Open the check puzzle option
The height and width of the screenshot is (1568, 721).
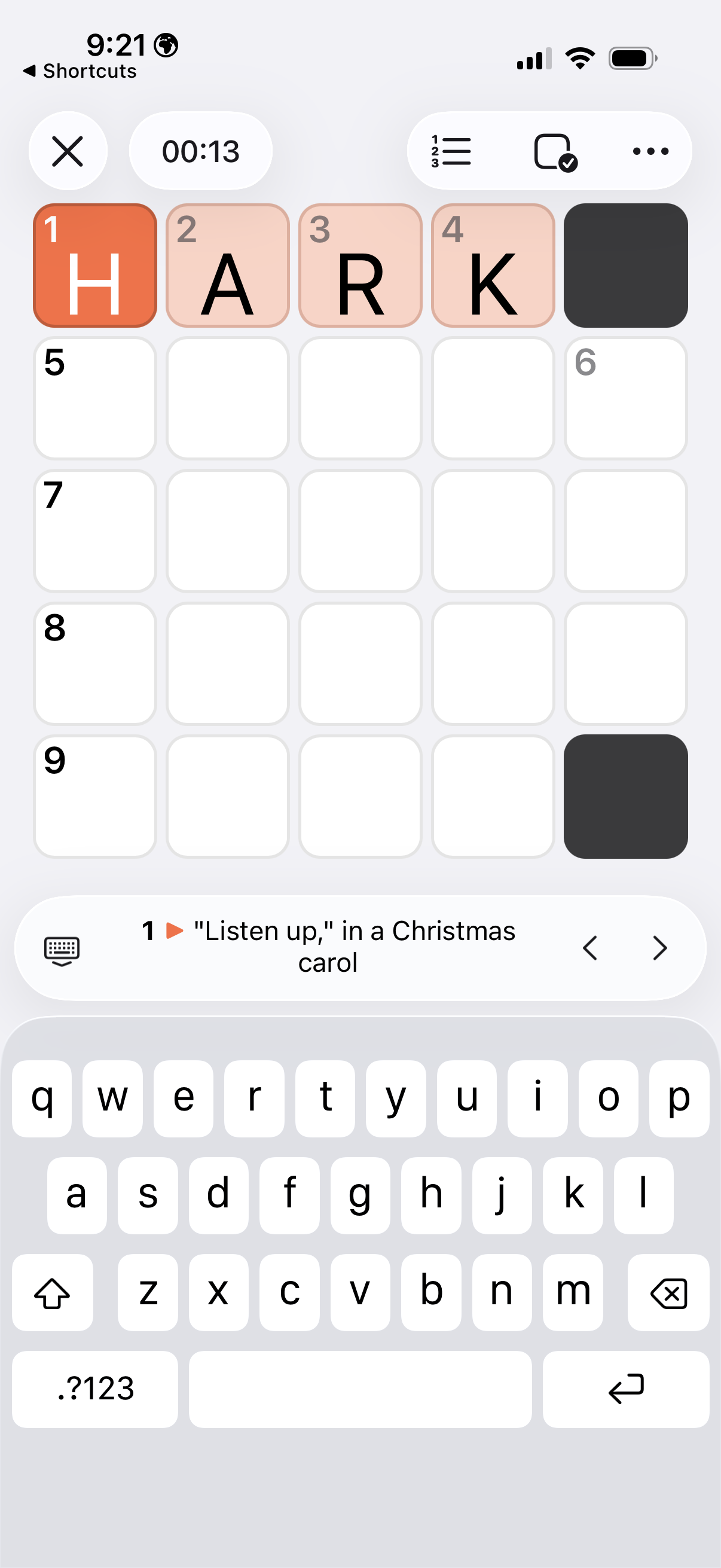pyautogui.click(x=555, y=152)
